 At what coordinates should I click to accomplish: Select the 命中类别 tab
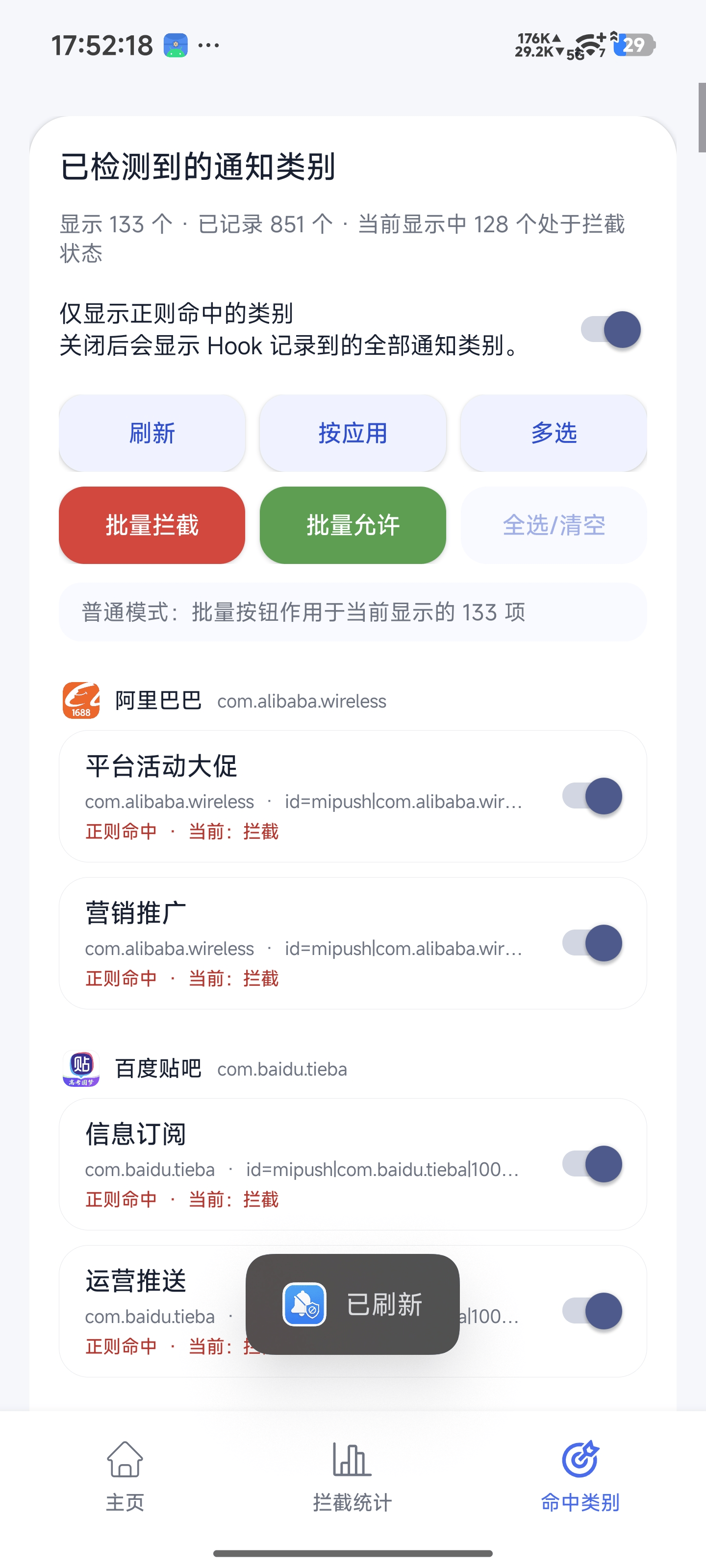pos(580,1476)
